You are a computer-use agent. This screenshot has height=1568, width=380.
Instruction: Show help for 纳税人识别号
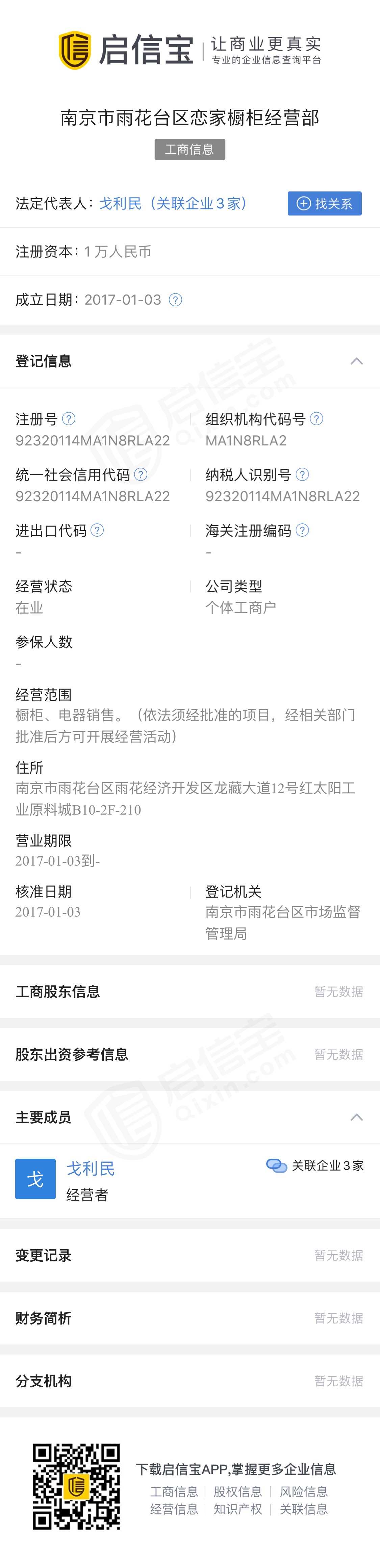click(x=302, y=475)
